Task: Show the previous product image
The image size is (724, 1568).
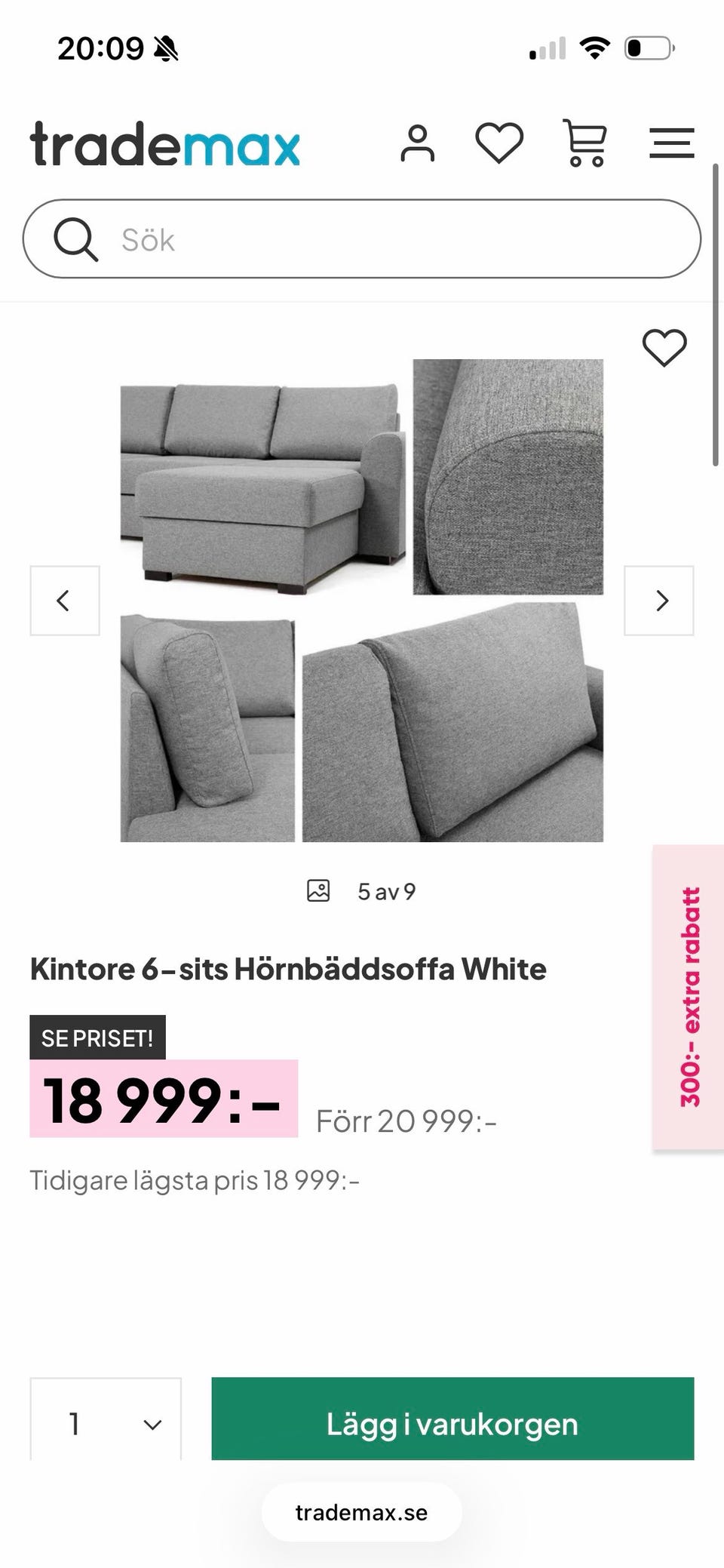Action: 65,601
